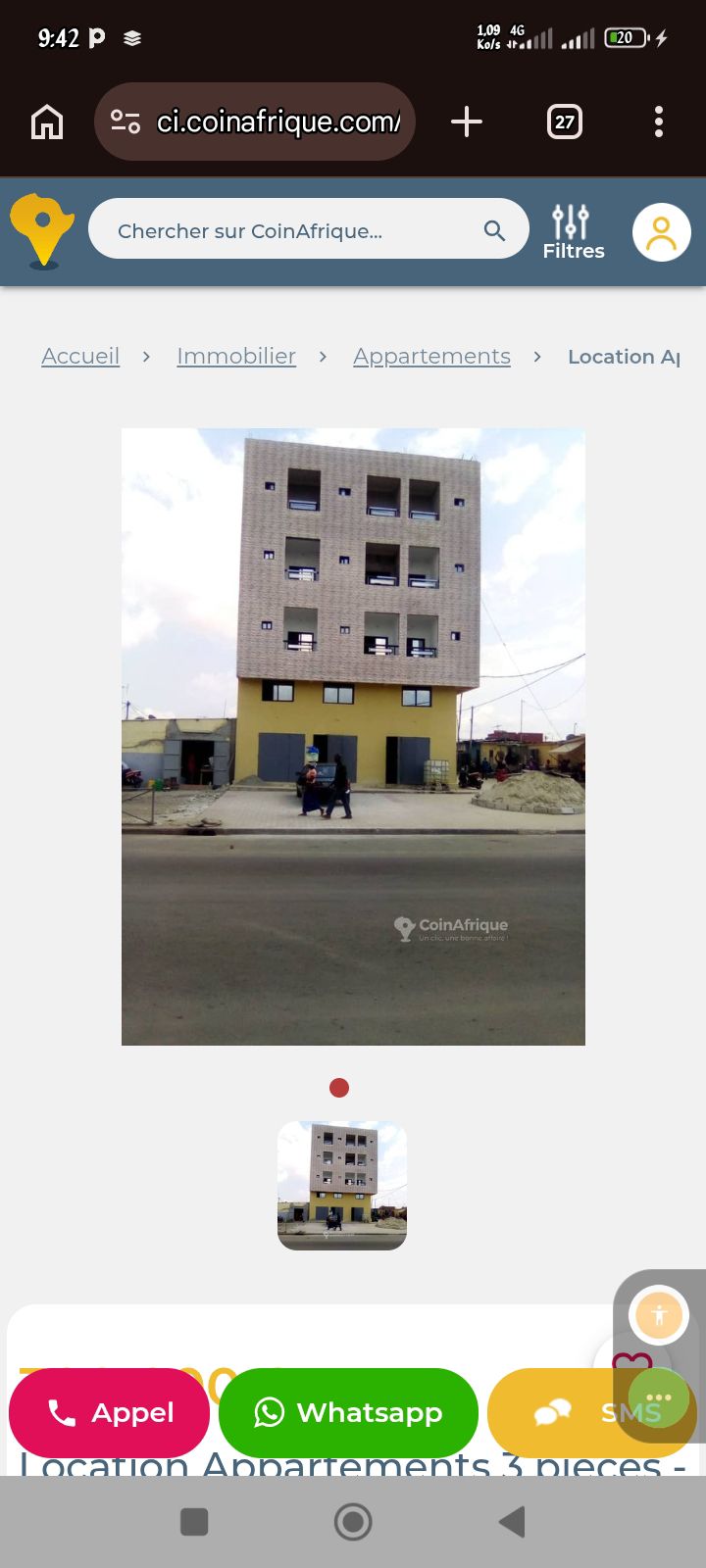Tap the search magnifier icon
This screenshot has width=706, height=1568.
[x=493, y=229]
